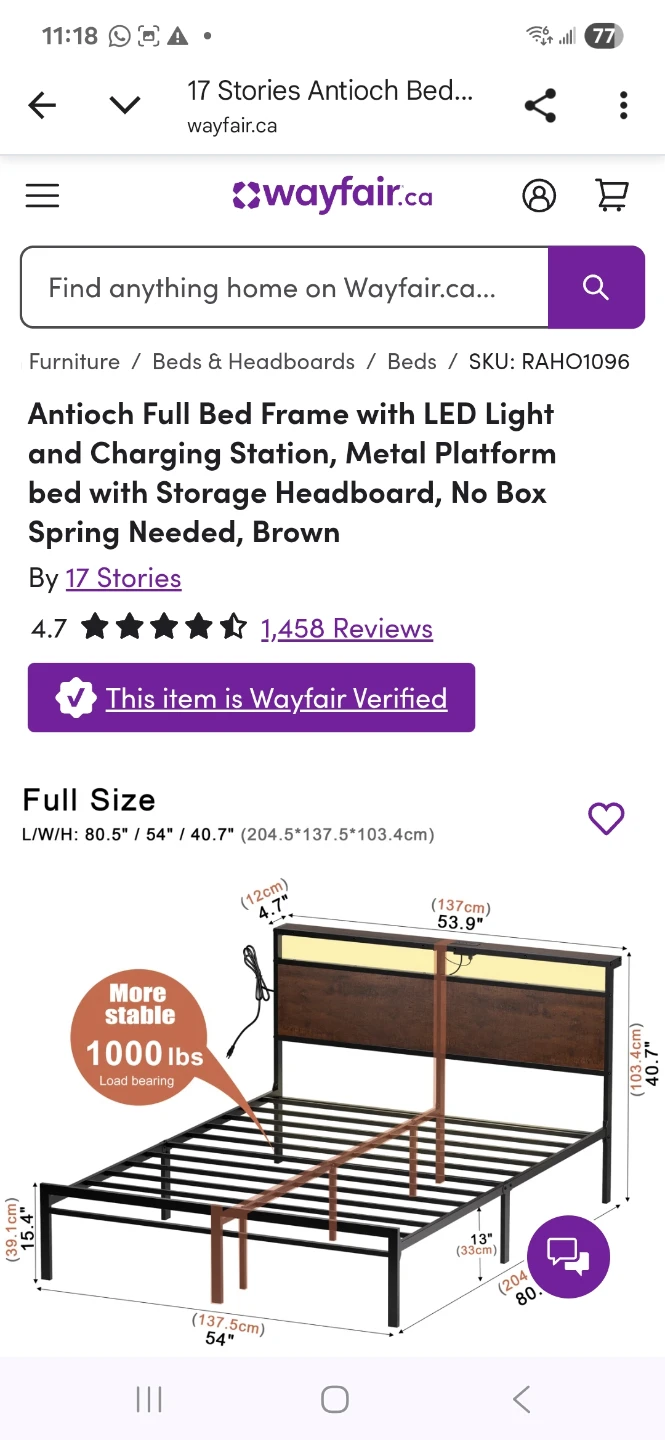Go back using the browser arrow
Viewport: 665px width, 1440px height.
[42, 105]
